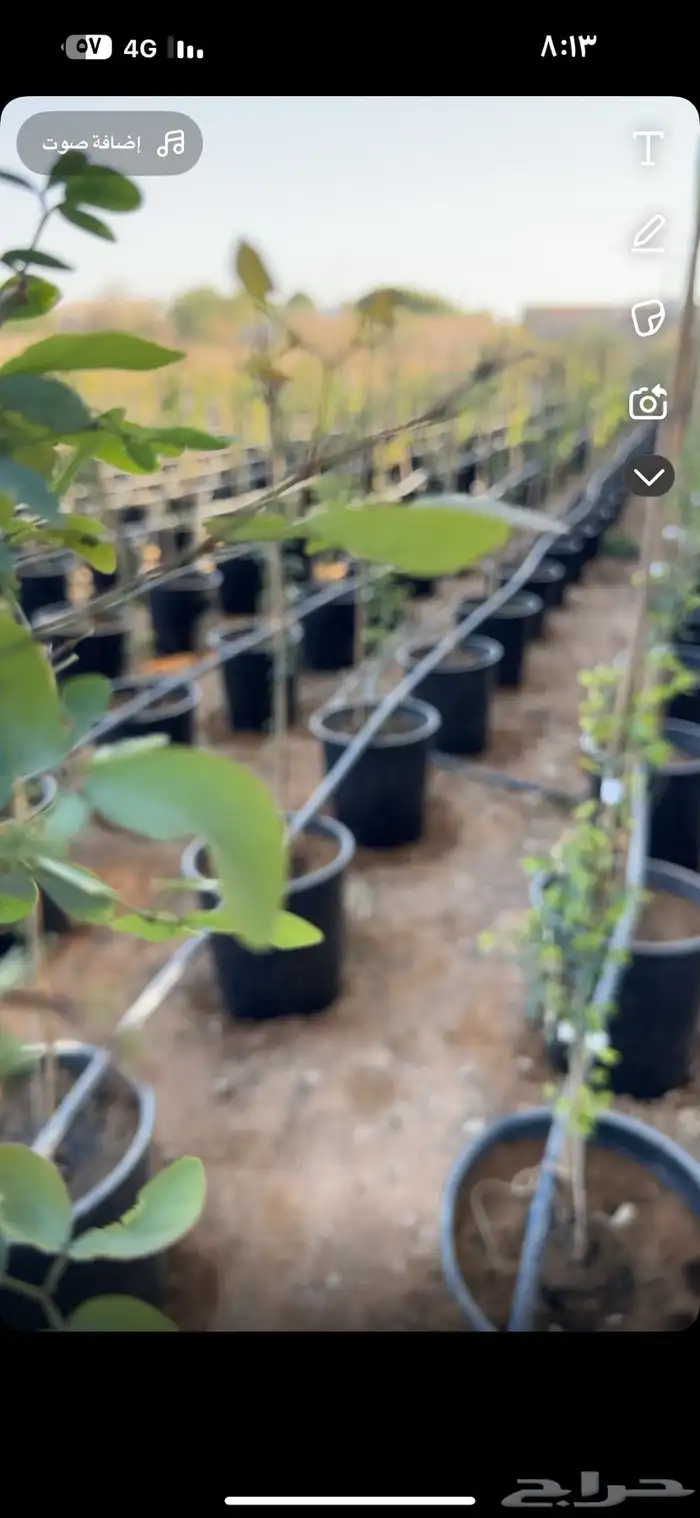Open the text tool
Image resolution: width=700 pixels, height=1518 pixels.
point(648,148)
